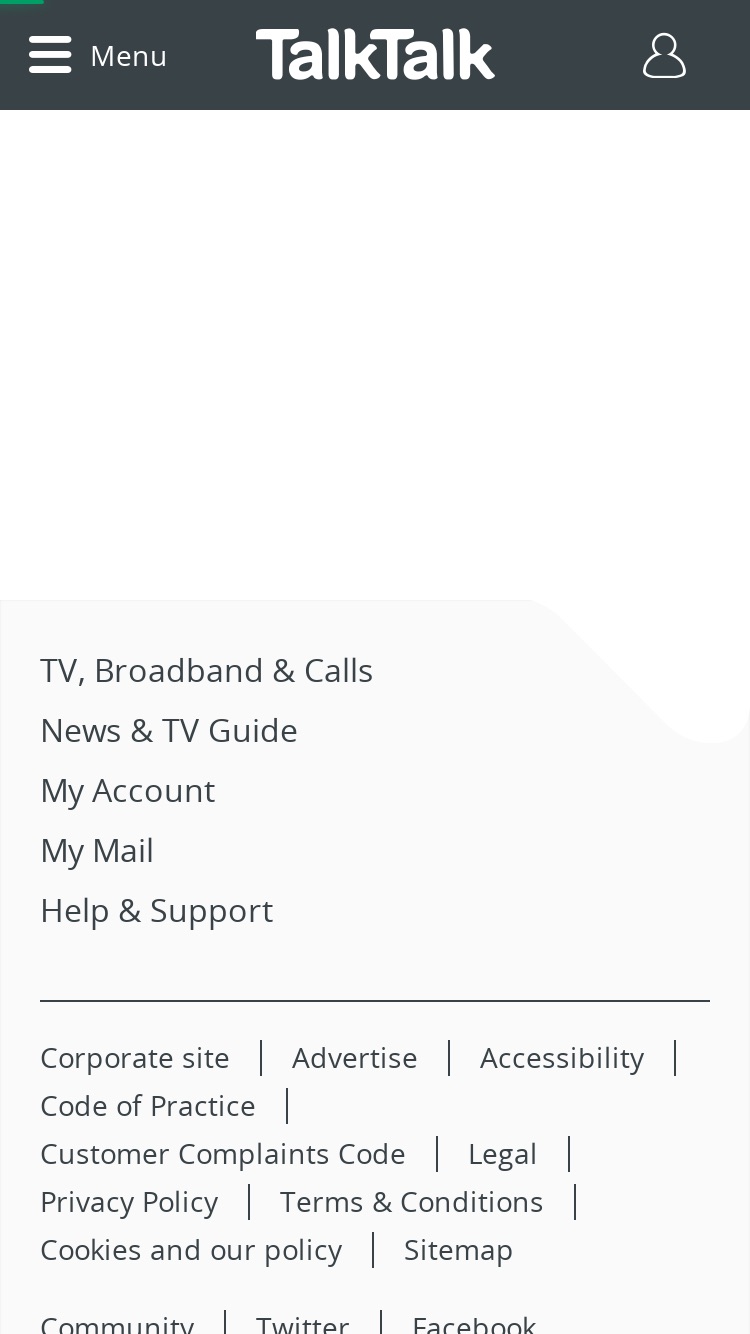Viewport: 750px width, 1334px height.
Task: Visit News & TV Guide
Action: coord(169,730)
